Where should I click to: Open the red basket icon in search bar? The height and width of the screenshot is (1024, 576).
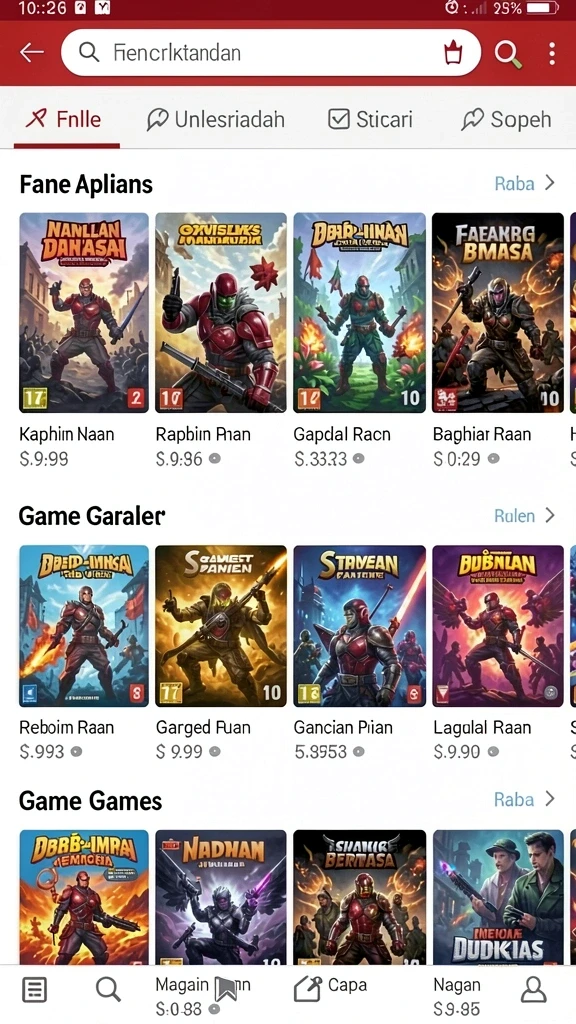pos(453,52)
